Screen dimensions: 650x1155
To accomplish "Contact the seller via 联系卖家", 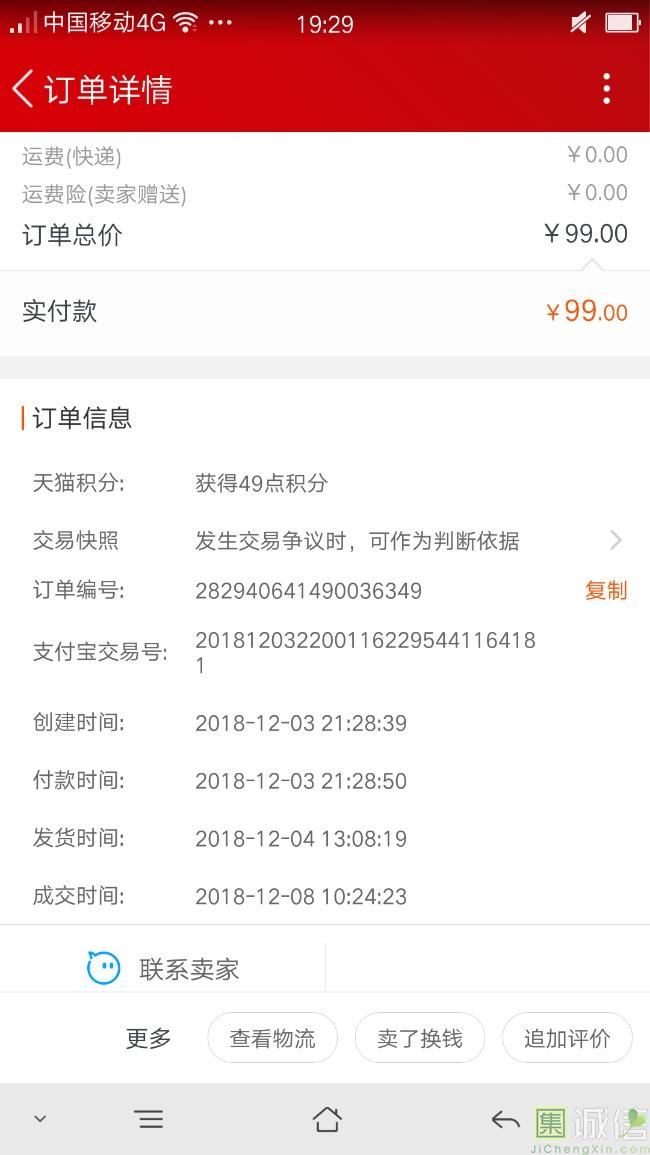I will (163, 968).
